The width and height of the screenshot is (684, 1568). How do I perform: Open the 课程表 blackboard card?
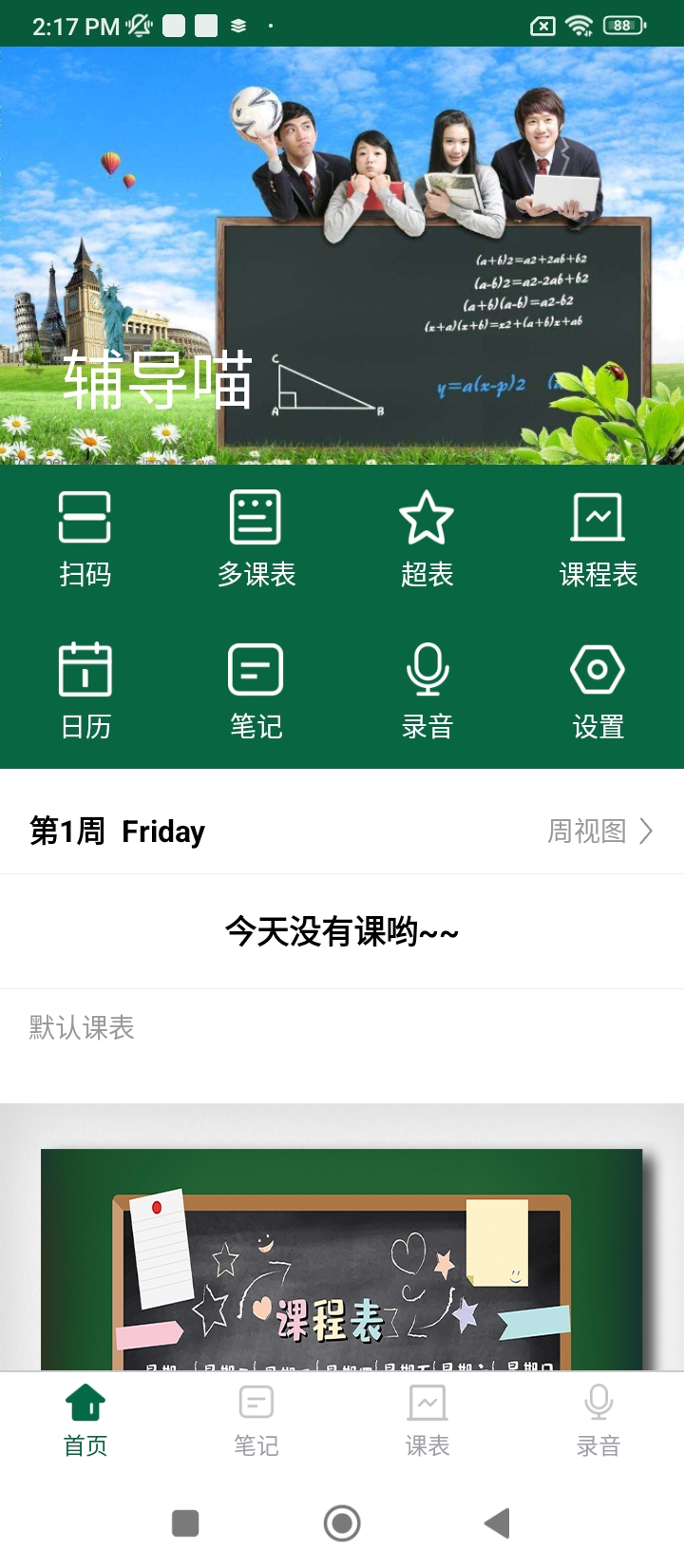[342, 1259]
